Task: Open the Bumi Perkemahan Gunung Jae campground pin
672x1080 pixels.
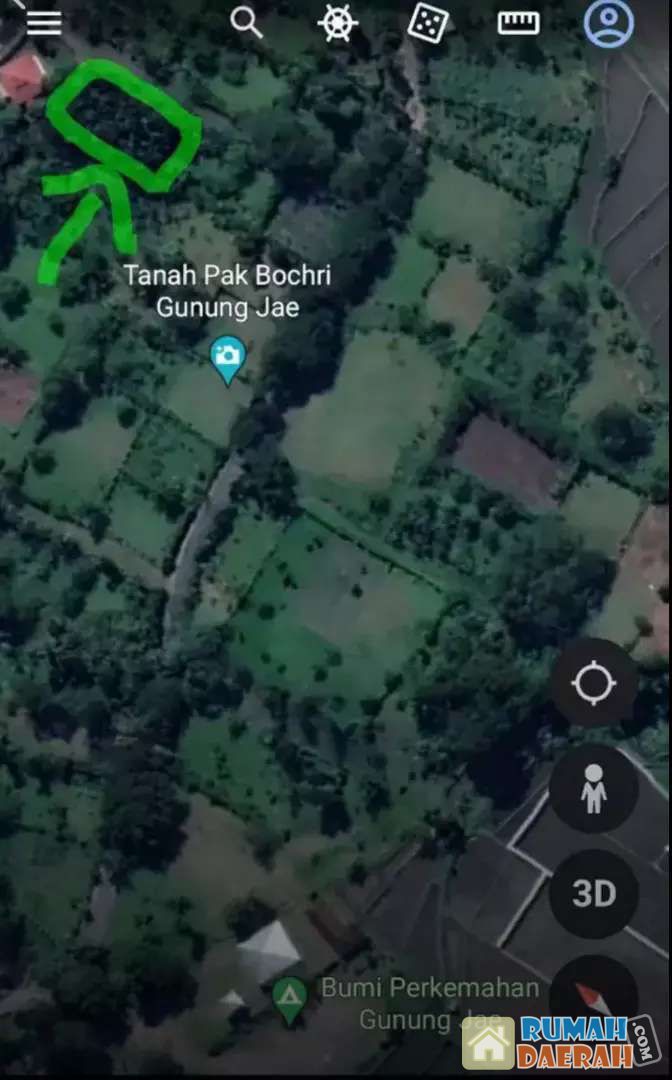Action: tap(290, 996)
